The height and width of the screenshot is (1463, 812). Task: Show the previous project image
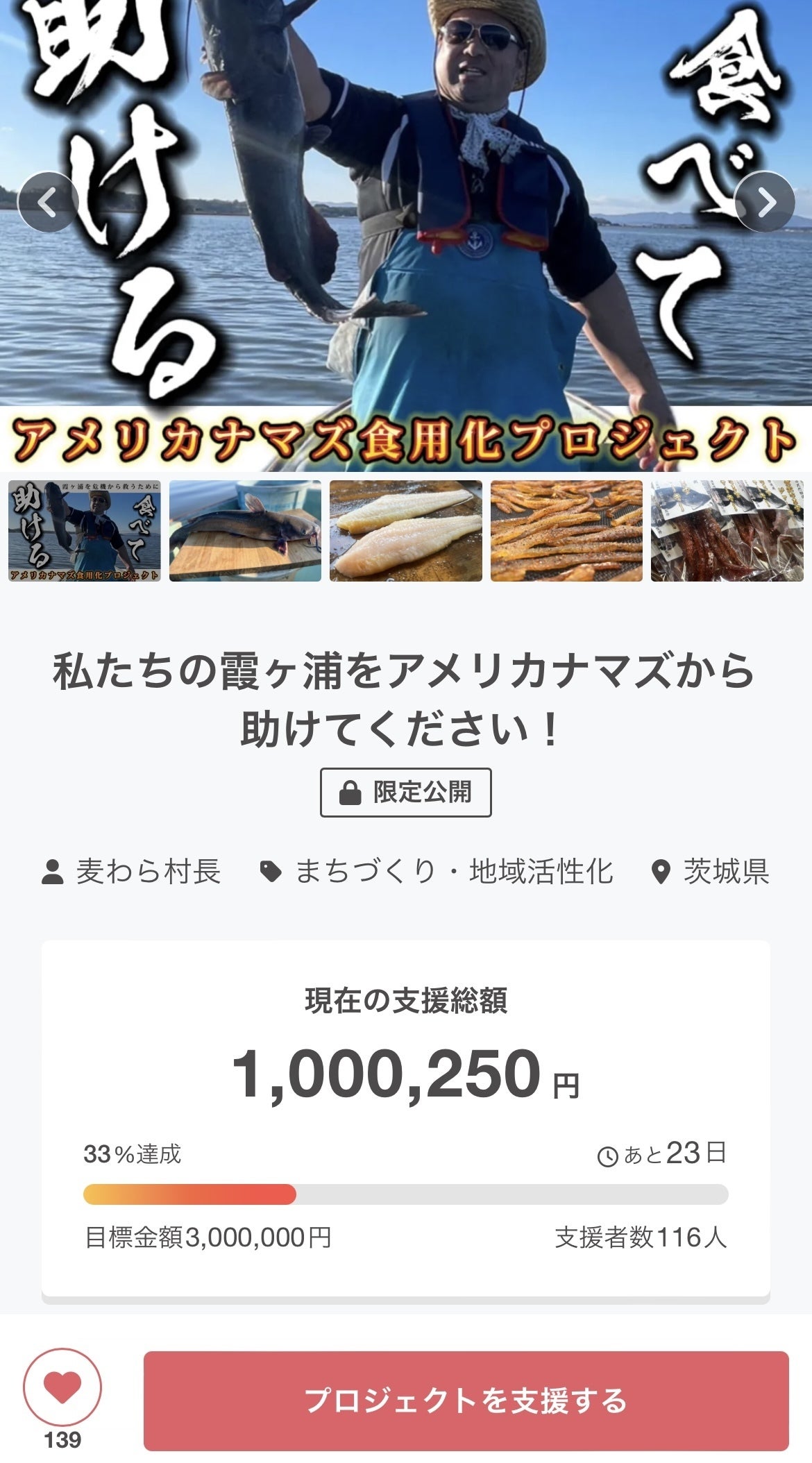[47, 202]
